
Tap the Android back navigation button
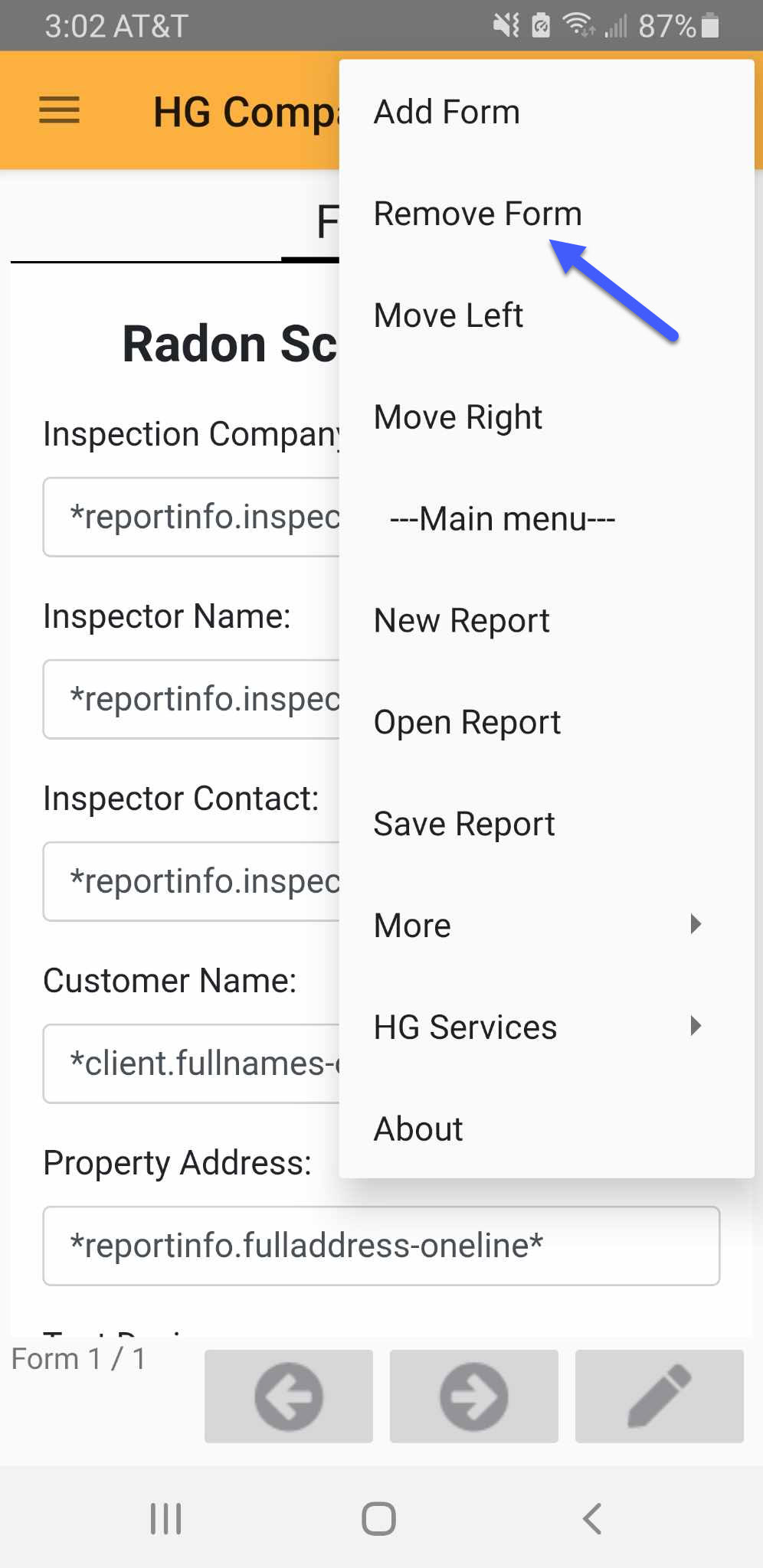[x=591, y=1520]
